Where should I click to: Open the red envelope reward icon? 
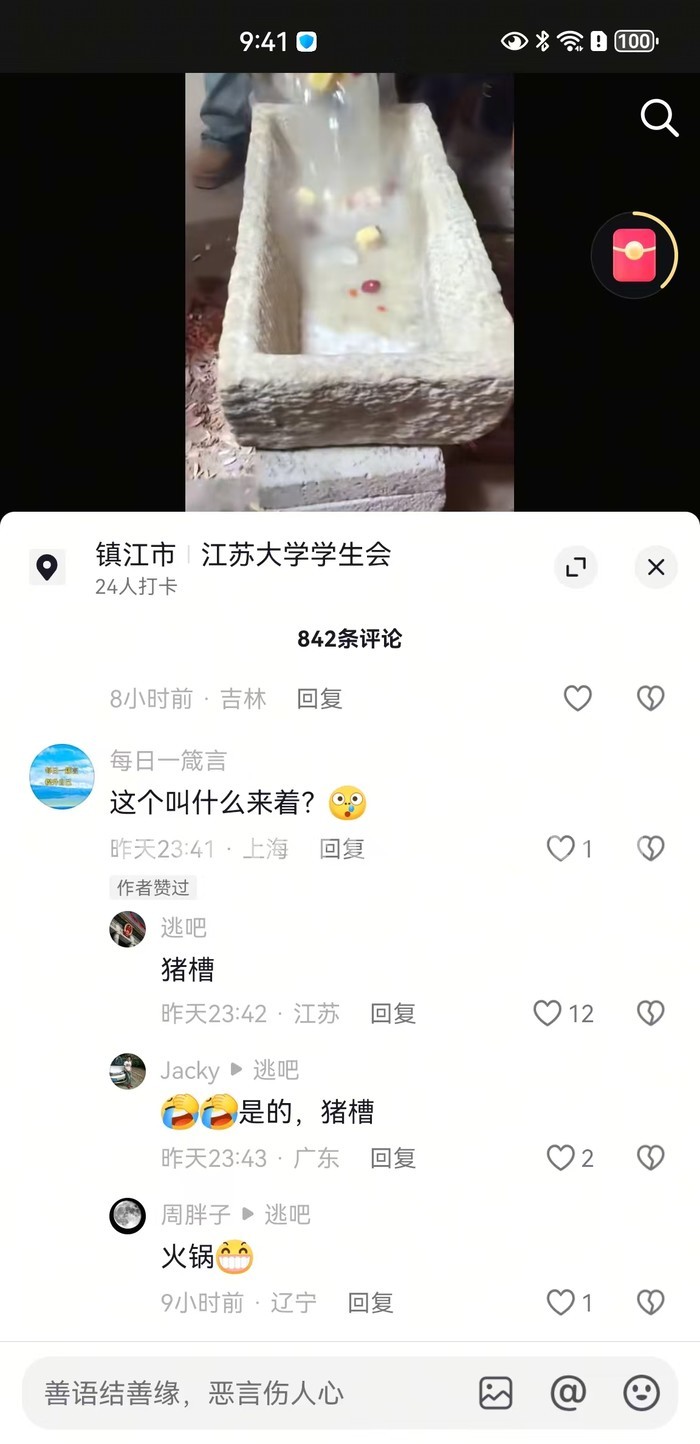pyautogui.click(x=633, y=255)
